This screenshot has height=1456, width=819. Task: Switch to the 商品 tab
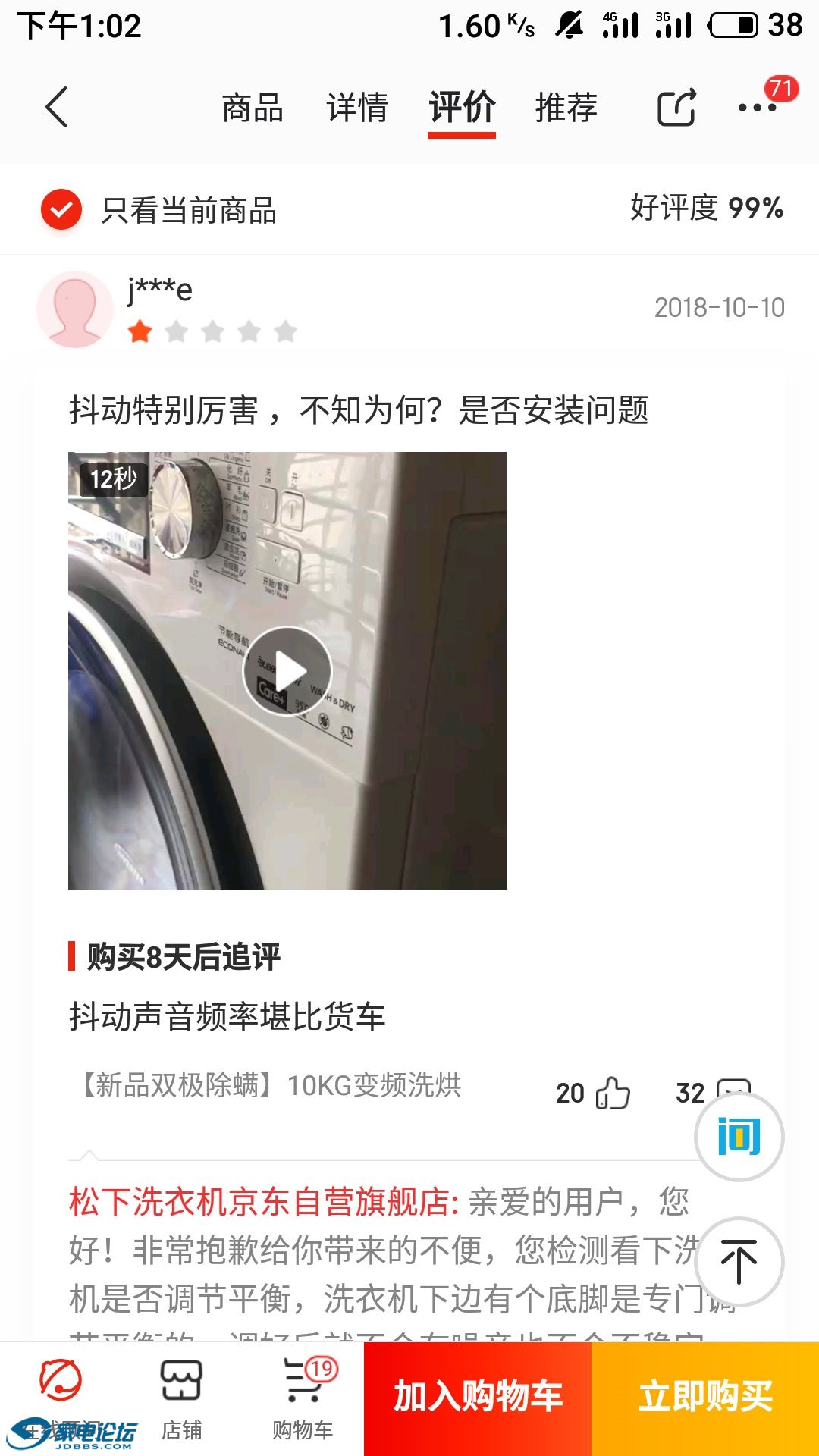click(252, 107)
